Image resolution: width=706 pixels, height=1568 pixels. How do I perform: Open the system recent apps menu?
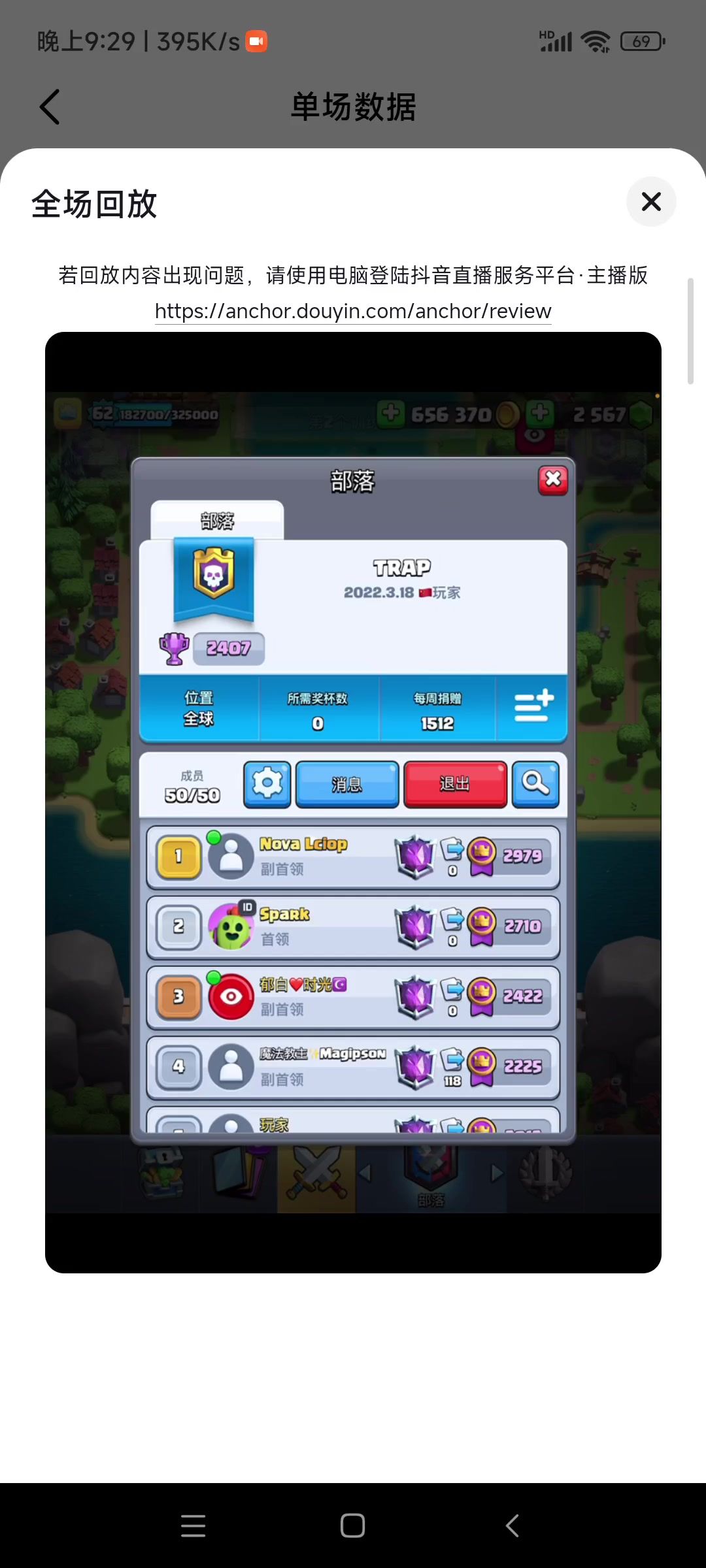pos(193,1526)
